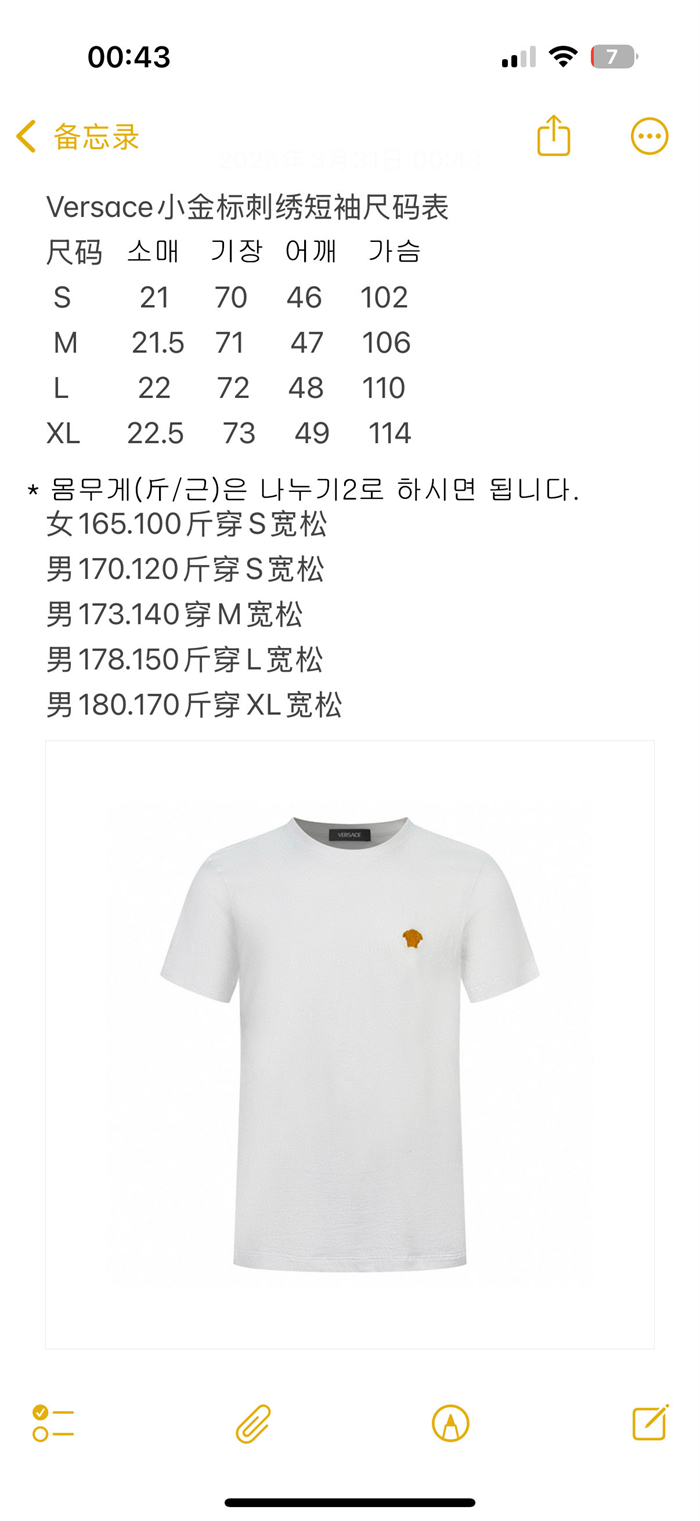Add a checklist to the note

[53, 1422]
